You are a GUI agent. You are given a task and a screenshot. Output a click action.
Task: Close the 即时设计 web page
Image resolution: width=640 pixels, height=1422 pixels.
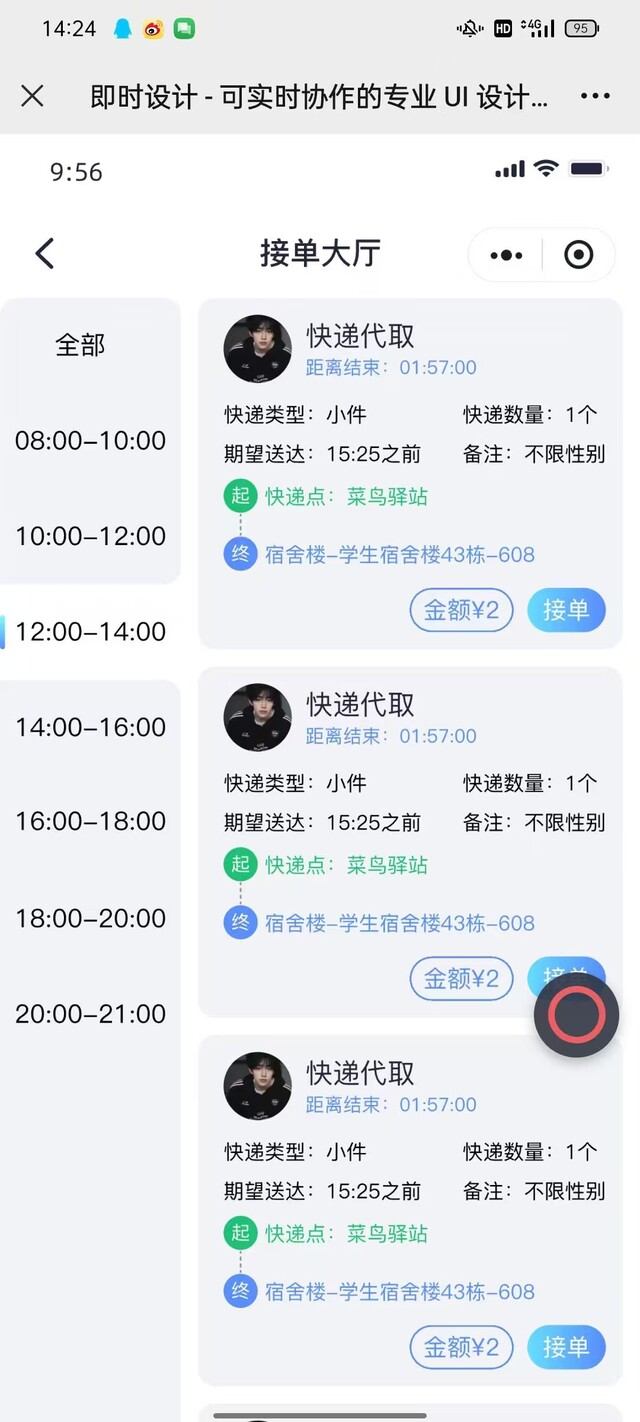pos(32,96)
